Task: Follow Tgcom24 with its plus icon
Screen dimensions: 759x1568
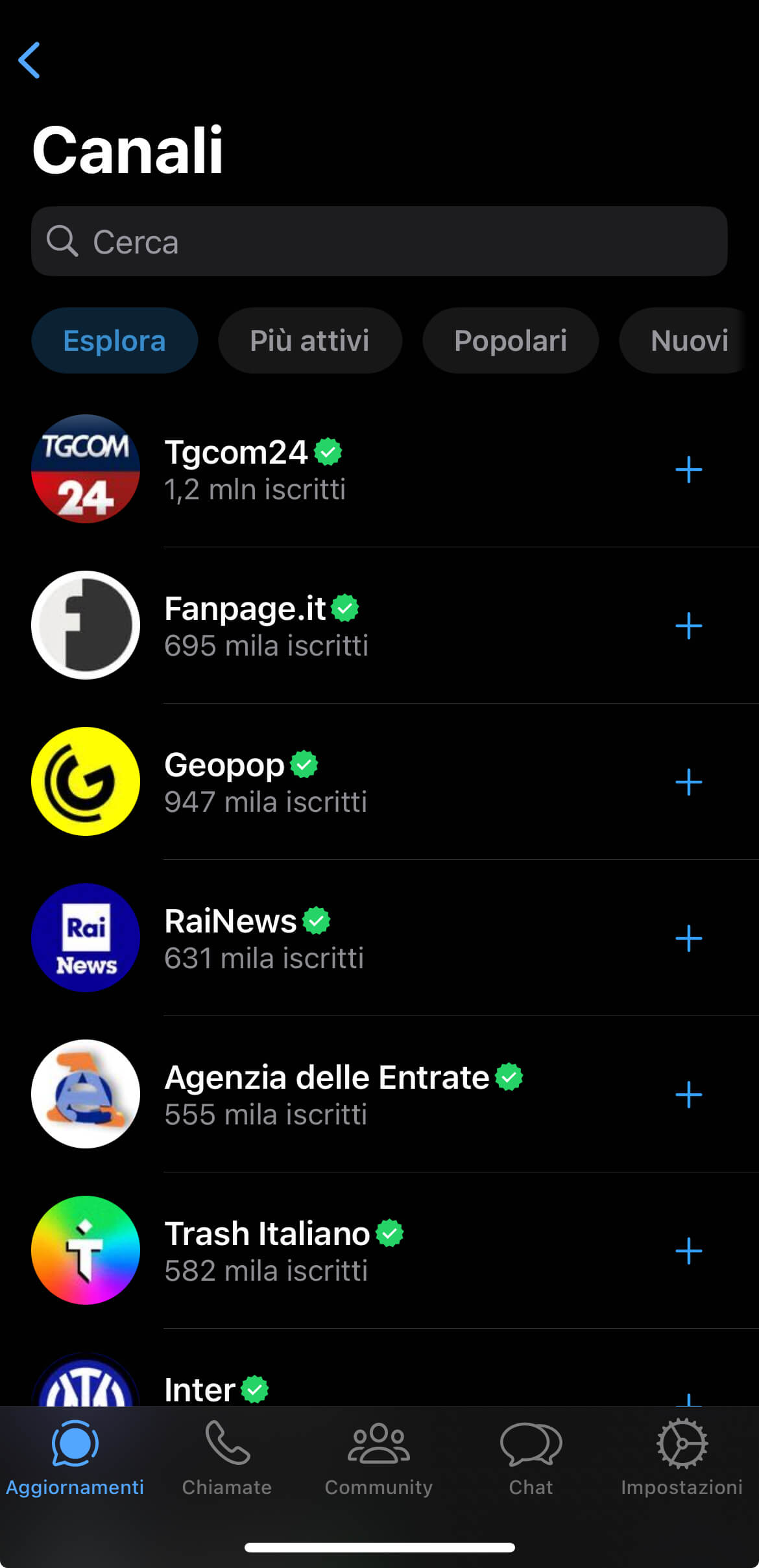Action: click(x=689, y=469)
